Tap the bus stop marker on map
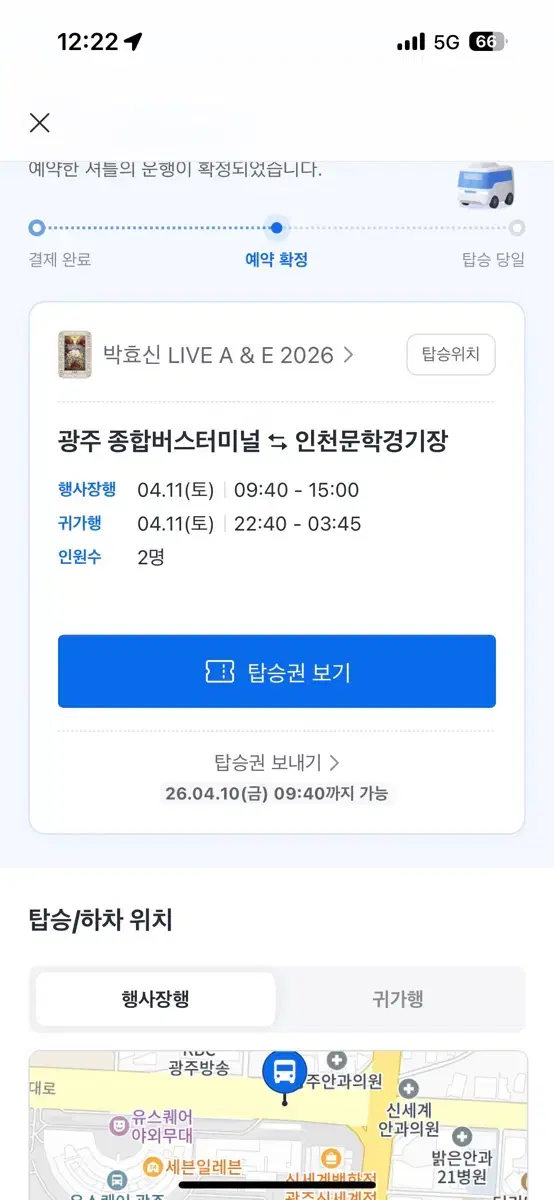 [x=285, y=1074]
